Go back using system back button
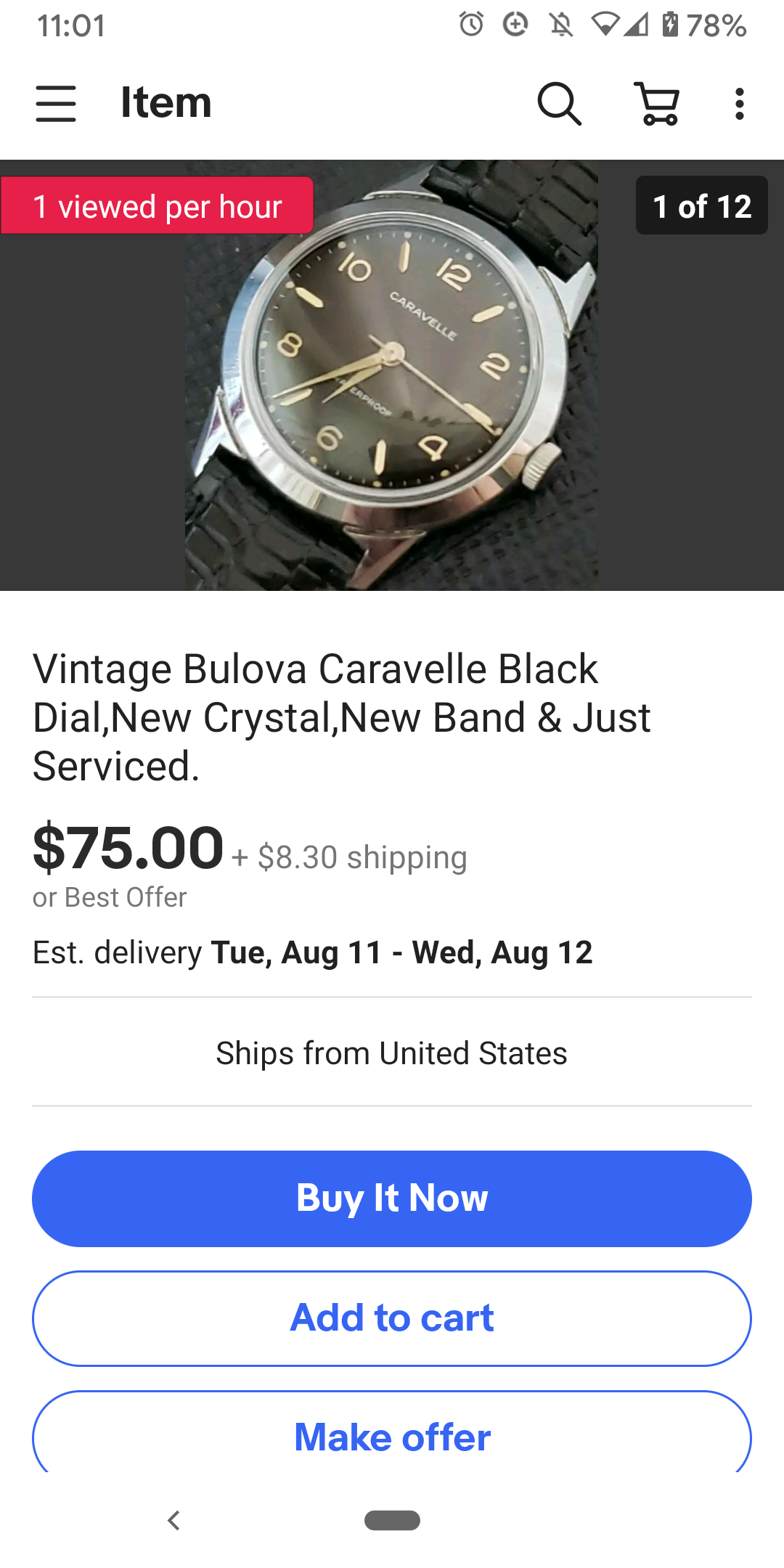 tap(173, 1520)
